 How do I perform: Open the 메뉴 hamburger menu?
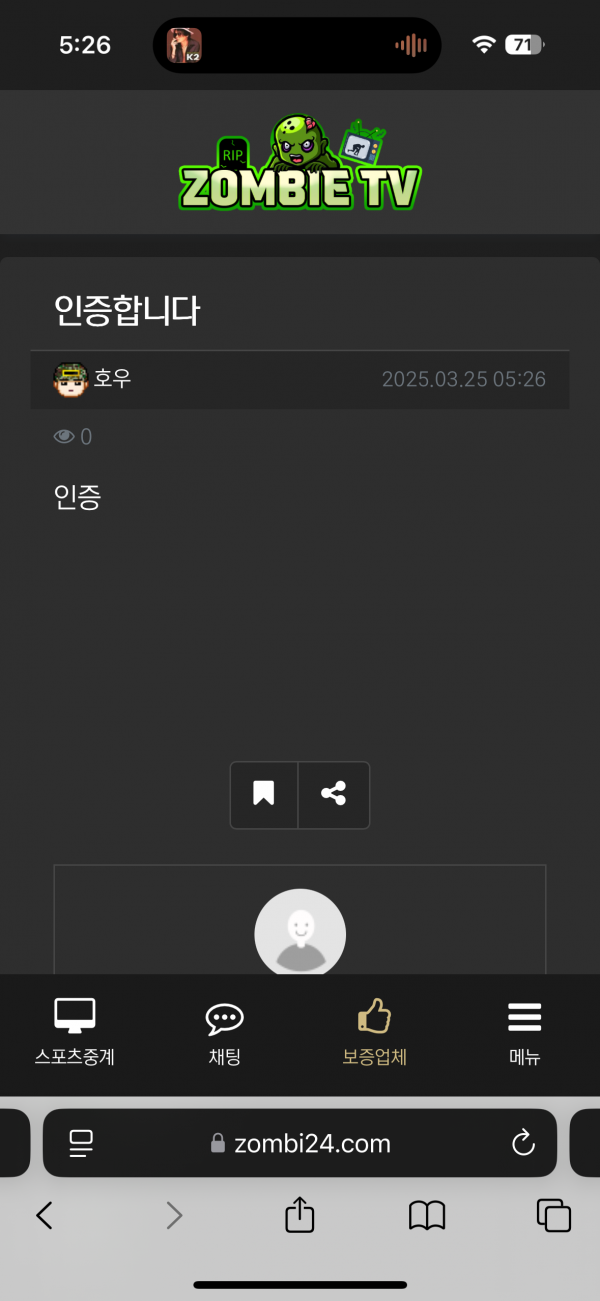(x=524, y=1032)
